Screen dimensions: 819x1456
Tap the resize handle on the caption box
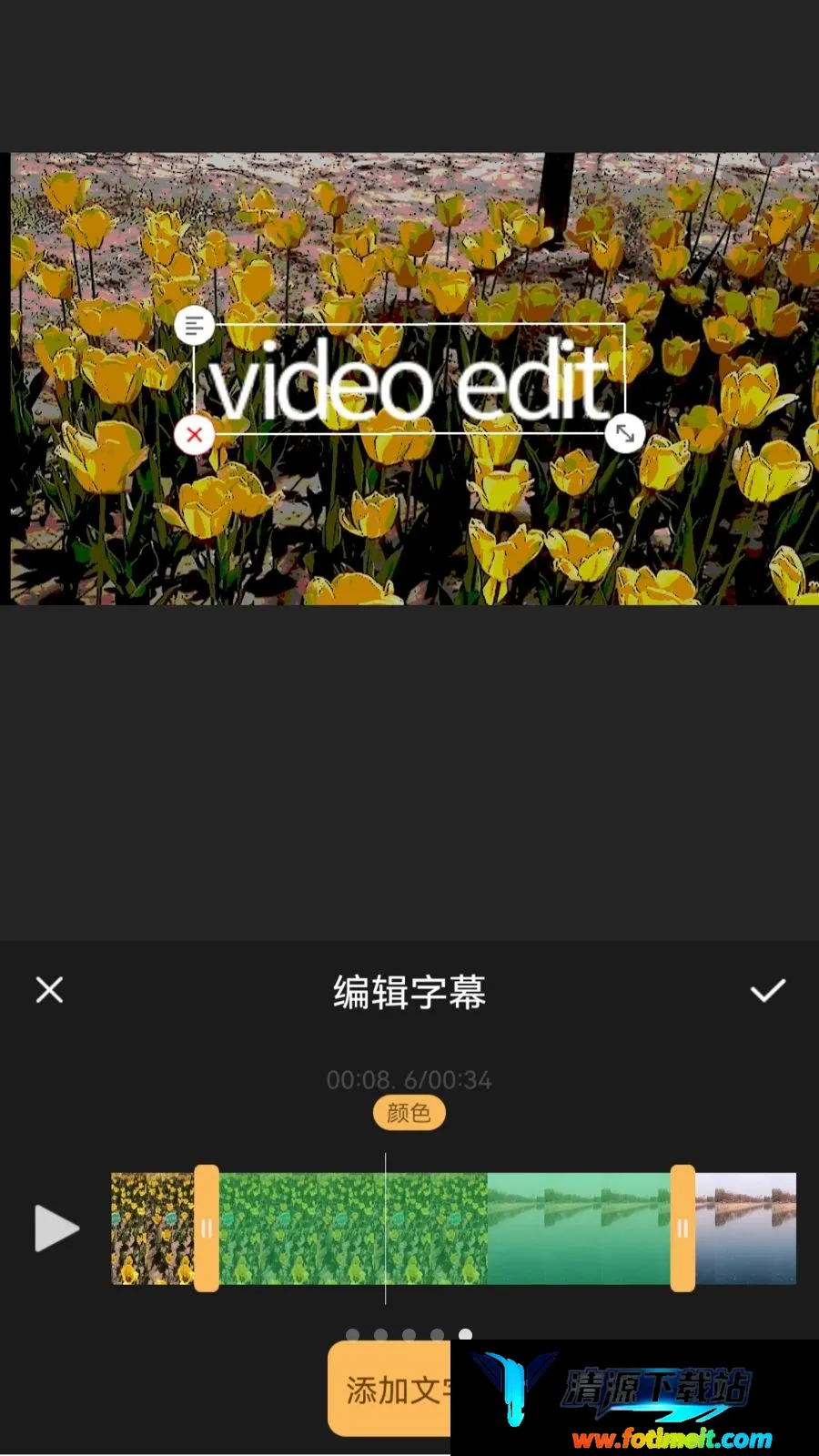[x=625, y=434]
